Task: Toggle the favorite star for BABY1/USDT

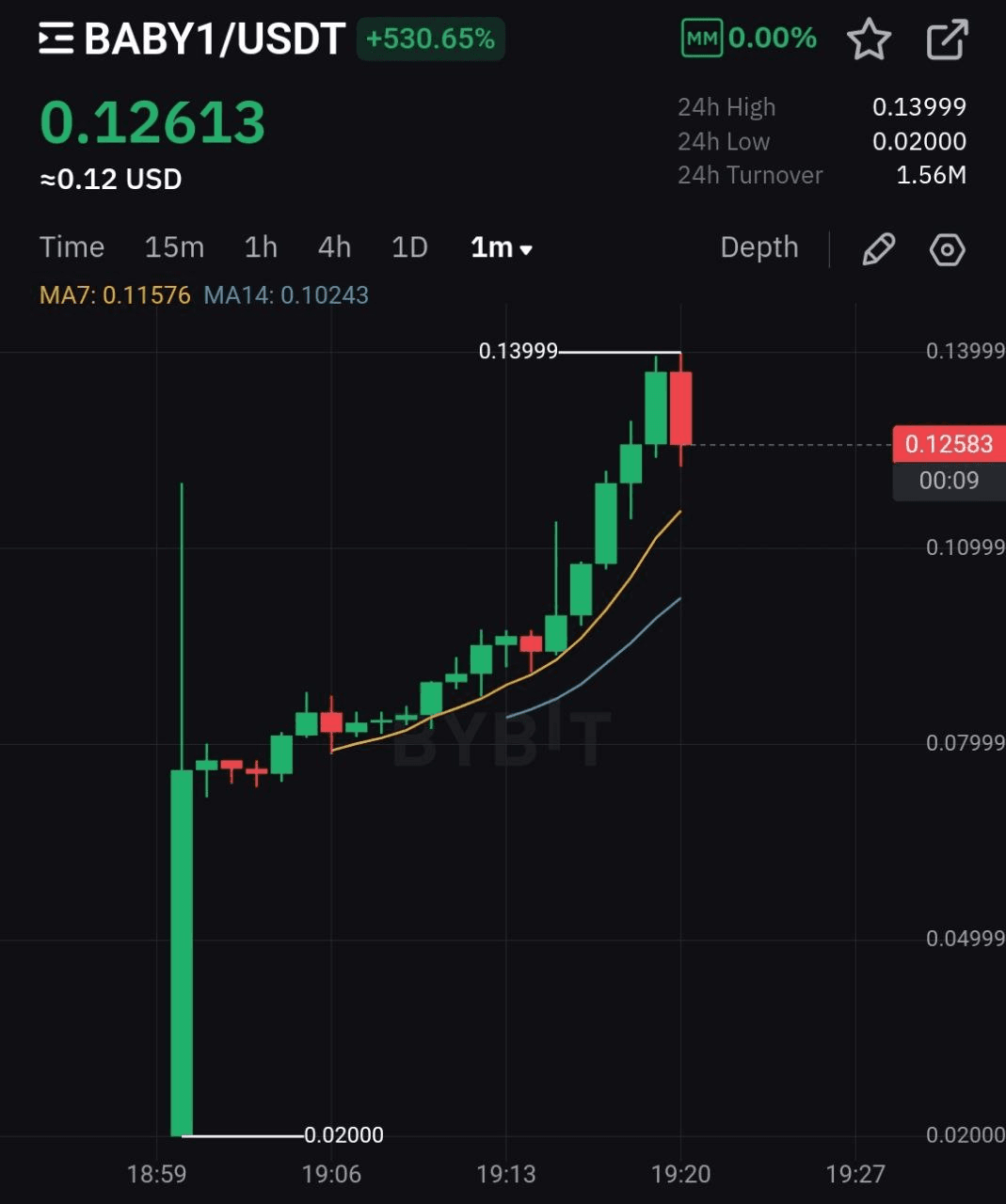Action: coord(870,39)
